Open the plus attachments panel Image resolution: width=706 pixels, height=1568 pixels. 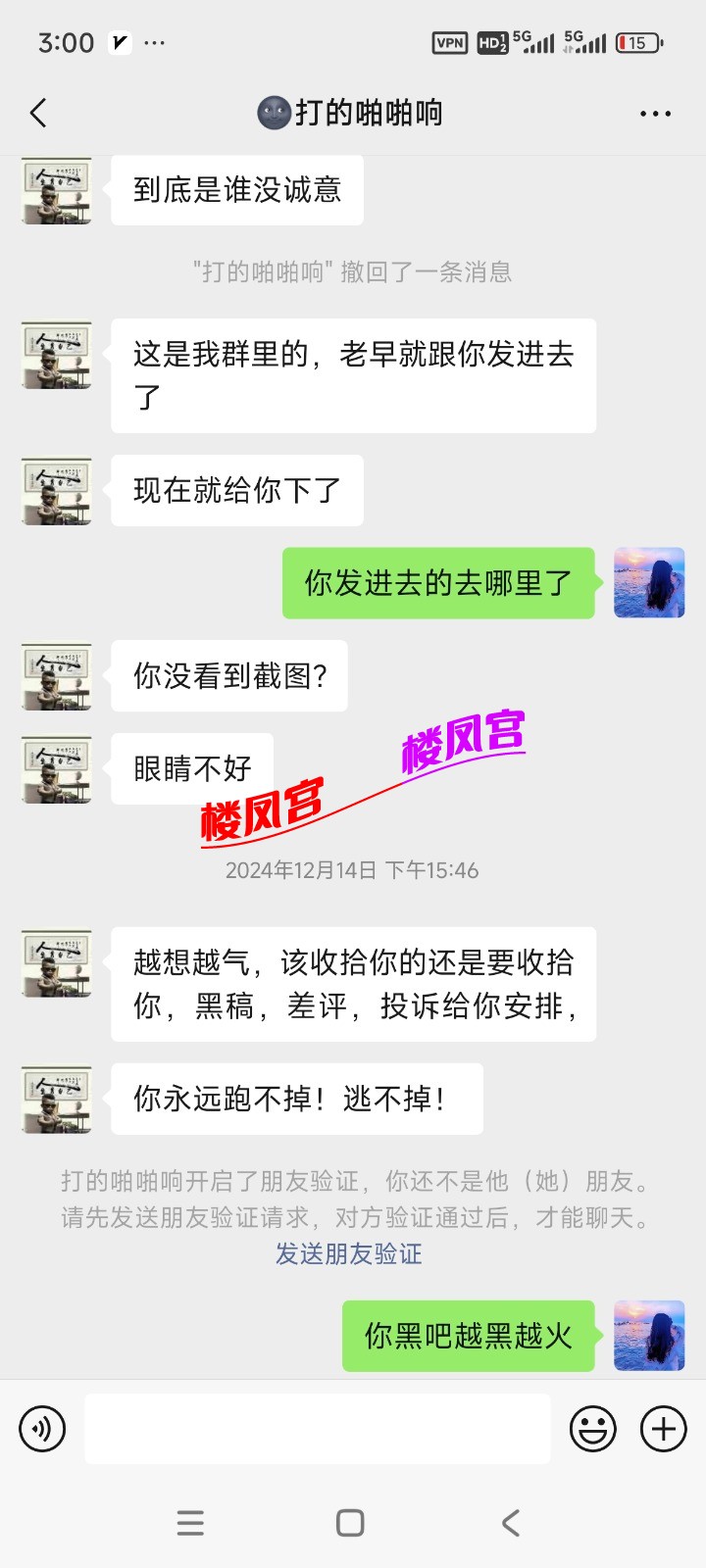coord(664,1429)
